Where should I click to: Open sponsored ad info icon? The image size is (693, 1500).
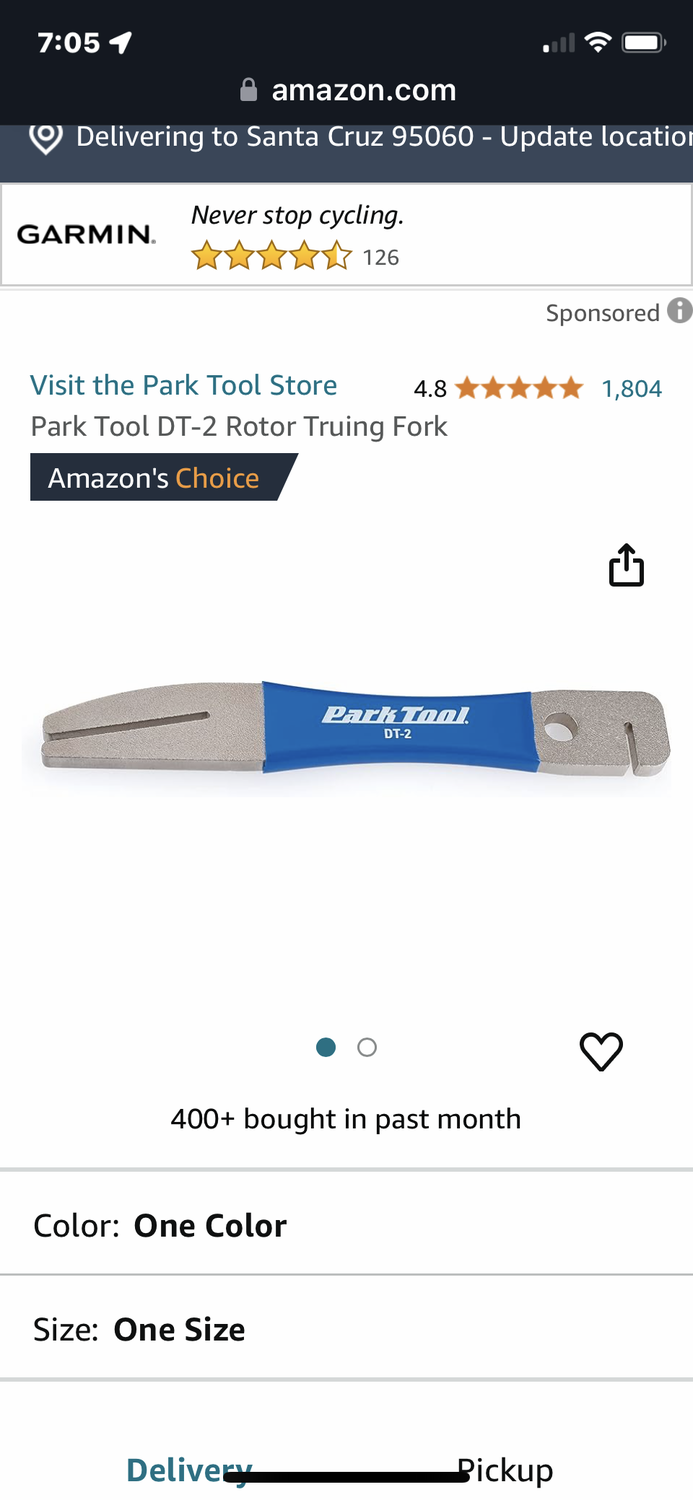point(680,311)
